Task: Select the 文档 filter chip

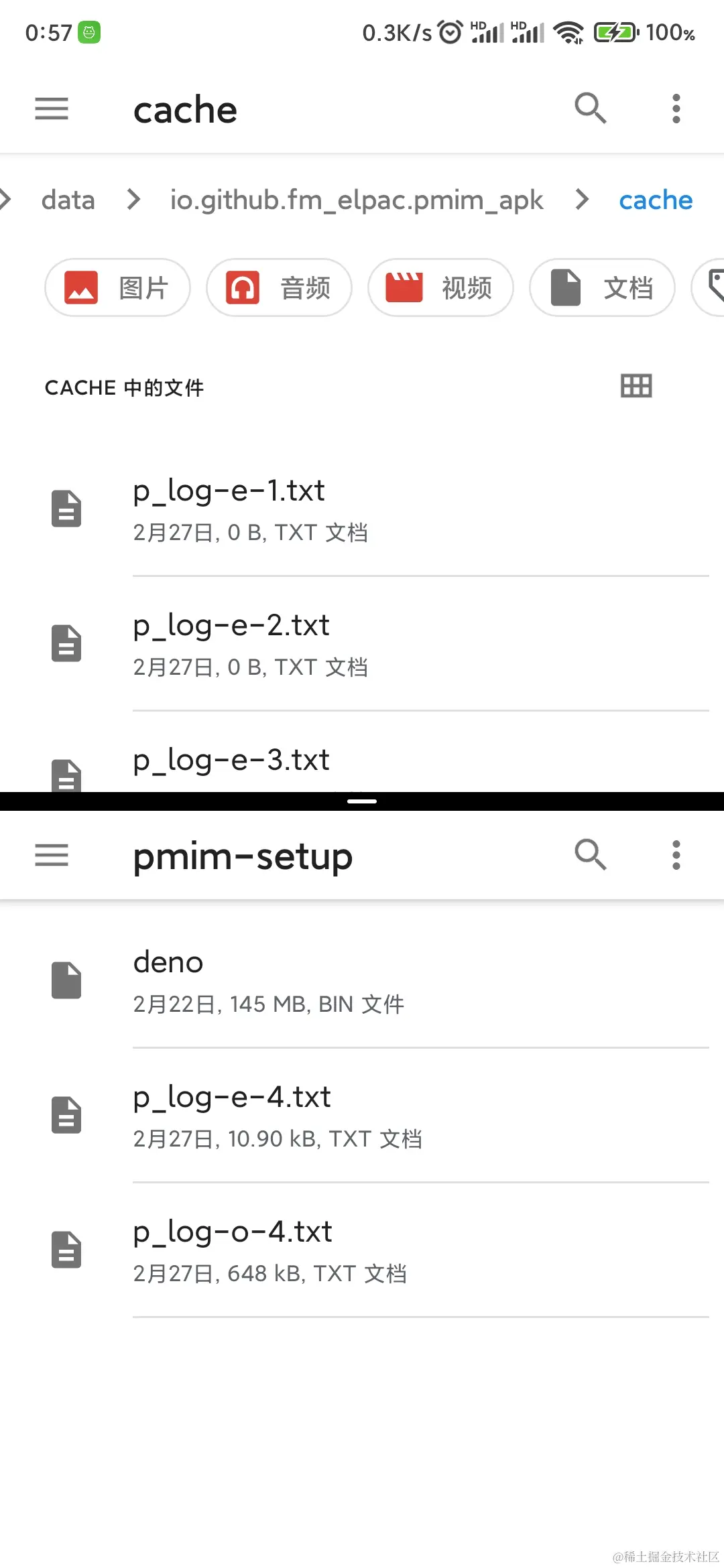Action: [601, 288]
